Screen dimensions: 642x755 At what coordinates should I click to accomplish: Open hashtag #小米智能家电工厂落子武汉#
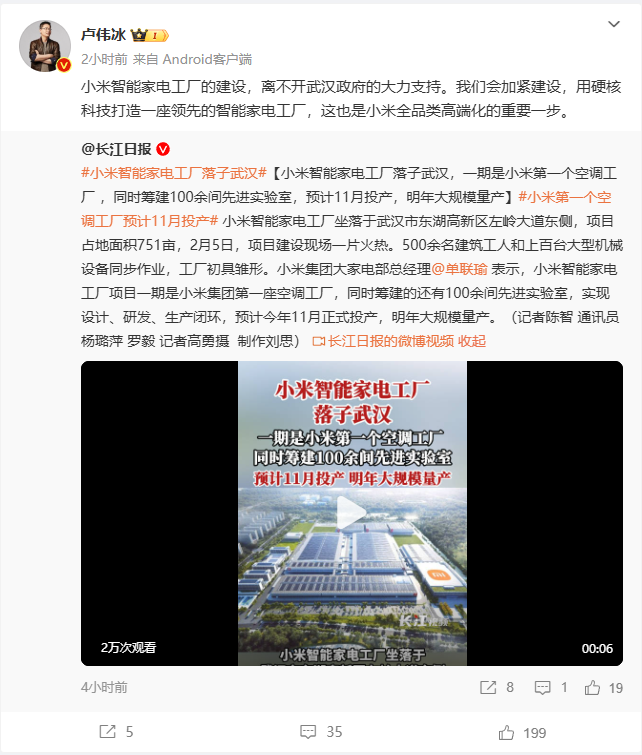[x=173, y=172]
